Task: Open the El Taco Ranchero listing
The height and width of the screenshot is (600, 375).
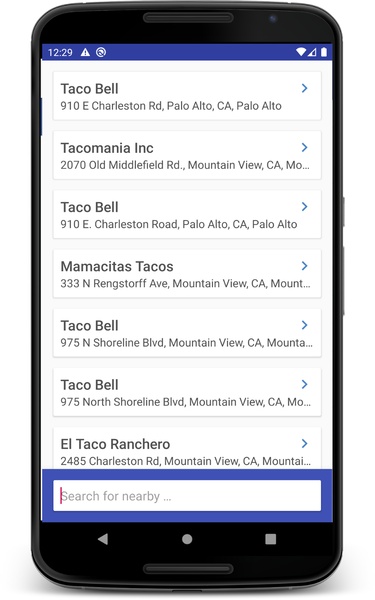Action: 187,448
